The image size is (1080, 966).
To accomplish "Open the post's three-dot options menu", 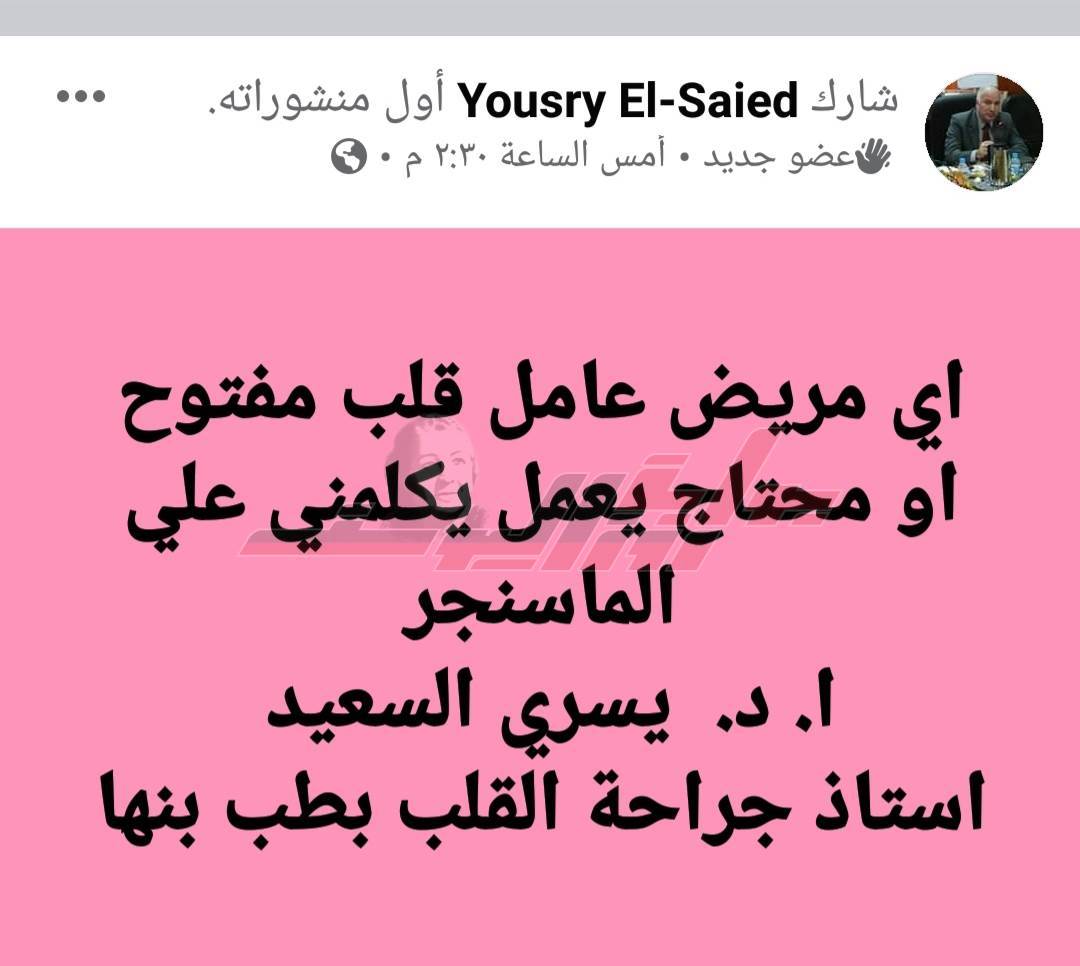I will pyautogui.click(x=81, y=98).
